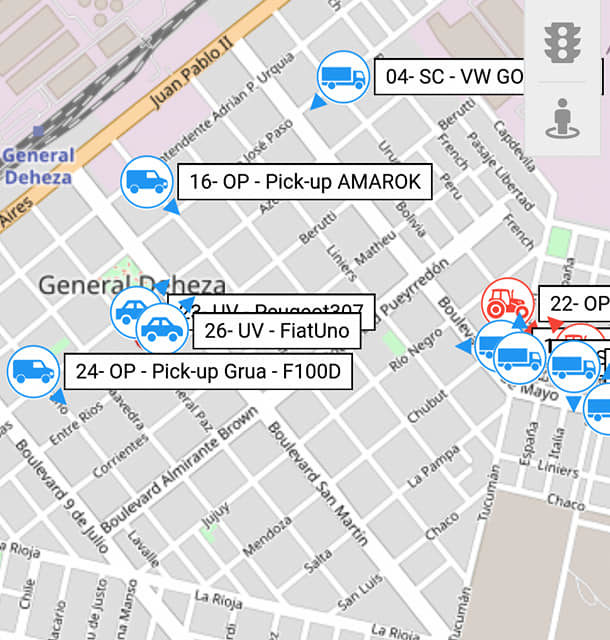
Task: Select the 04- SC - VW truck marker
Action: pyautogui.click(x=343, y=75)
